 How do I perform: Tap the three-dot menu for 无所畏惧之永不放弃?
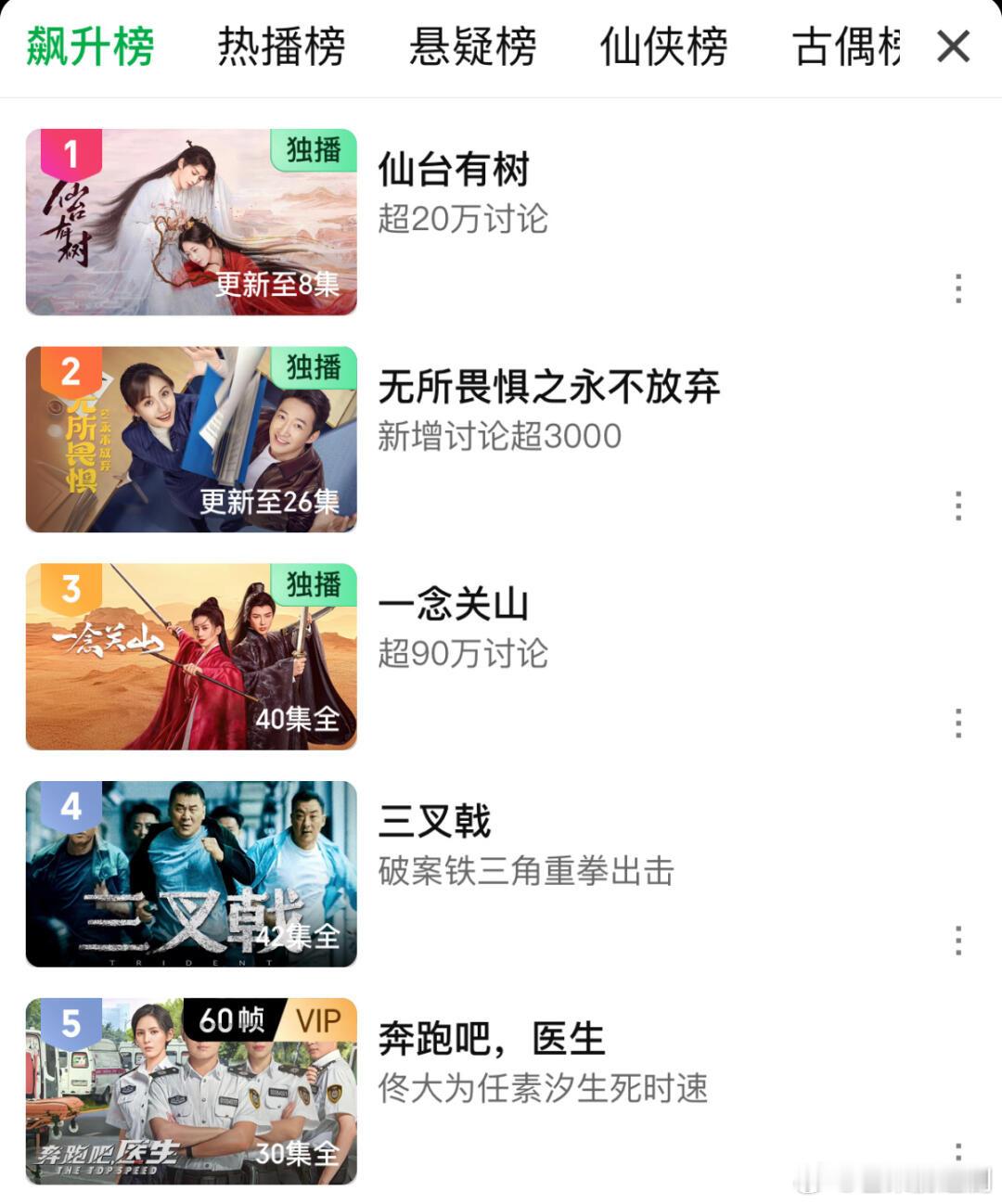point(958,506)
